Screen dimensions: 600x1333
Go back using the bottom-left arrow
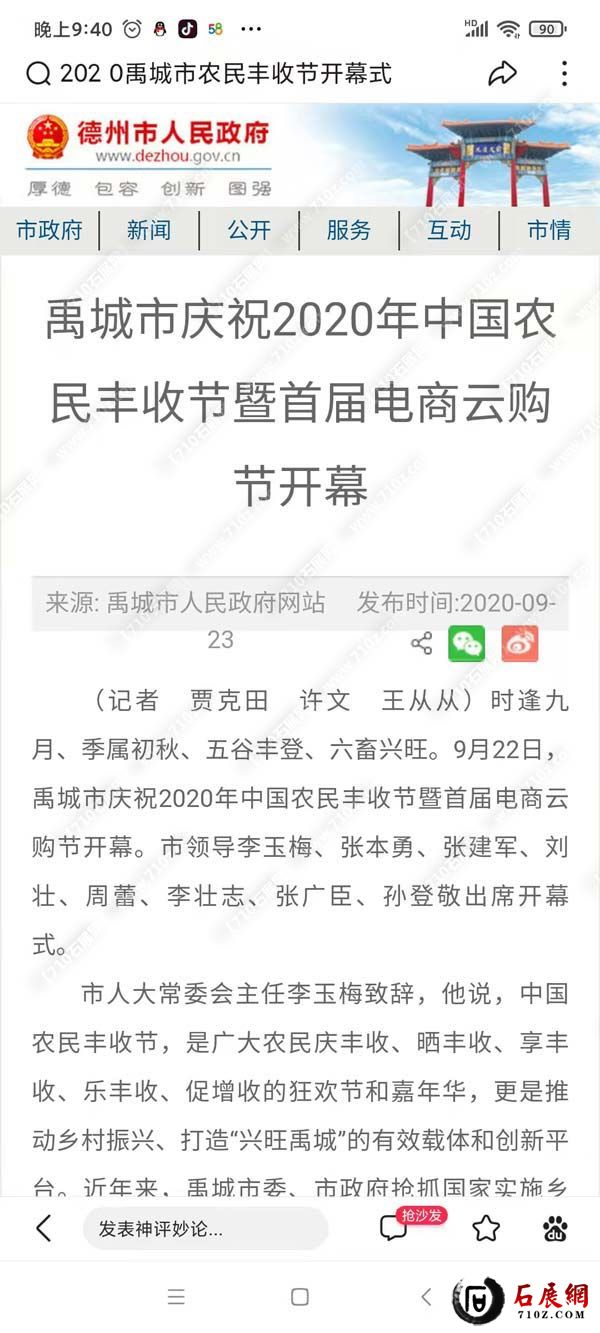click(43, 1228)
